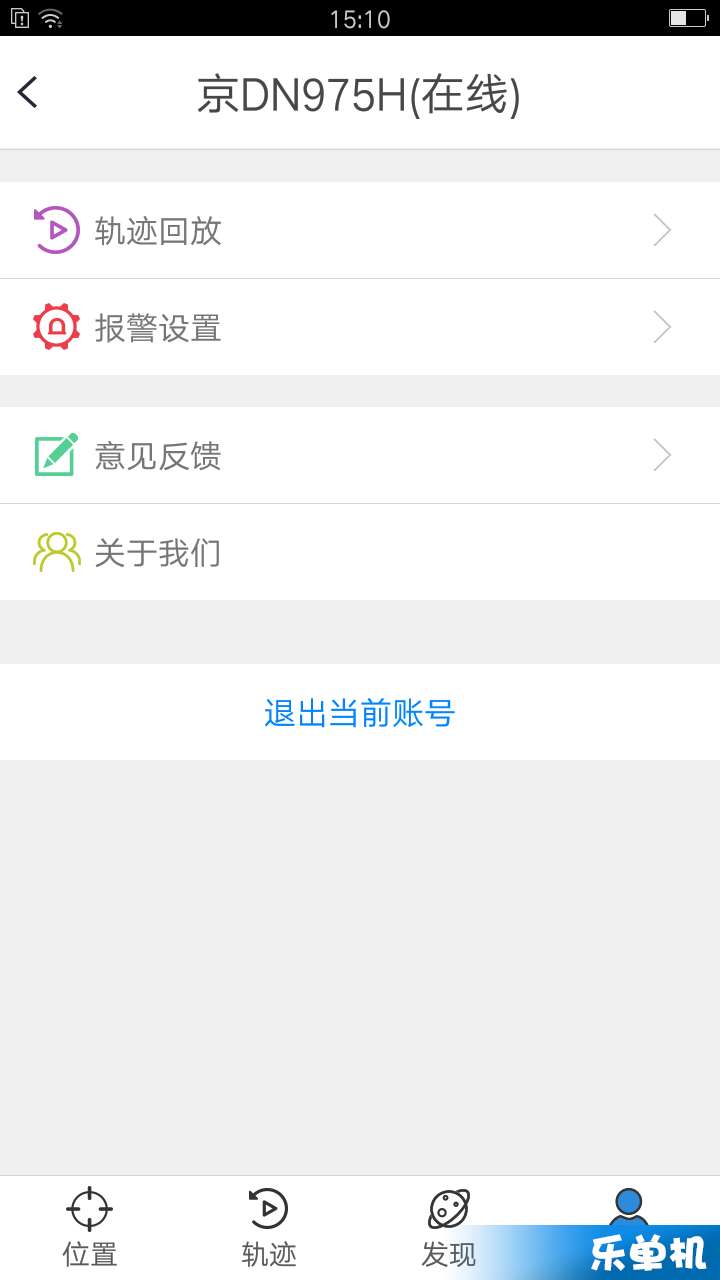This screenshot has height=1280, width=720.
Task: Open 关于我们 about us
Action: (x=360, y=552)
